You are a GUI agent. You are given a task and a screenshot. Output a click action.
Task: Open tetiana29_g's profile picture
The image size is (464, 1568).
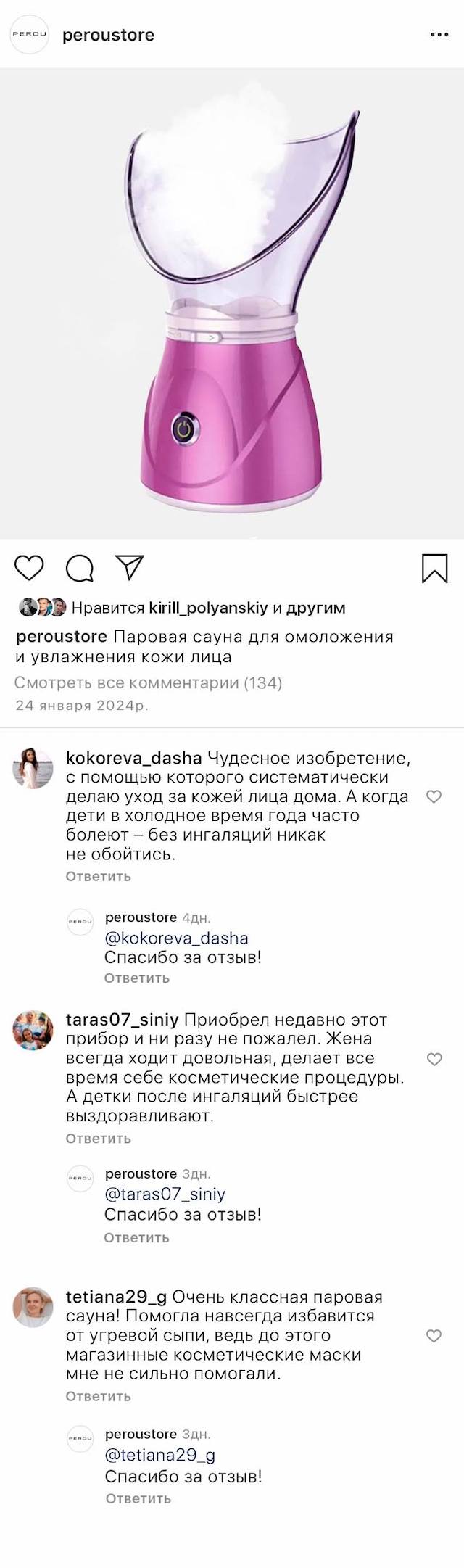tap(33, 1308)
